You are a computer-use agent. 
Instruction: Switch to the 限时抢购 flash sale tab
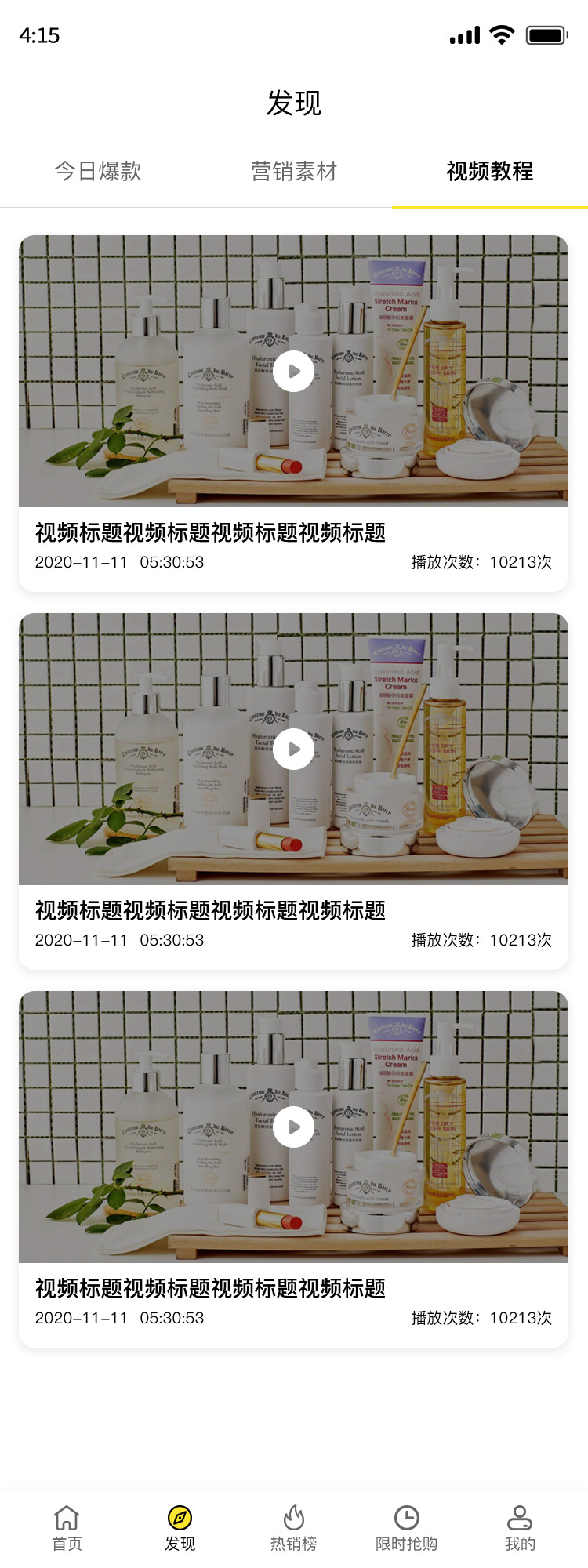[406, 1528]
